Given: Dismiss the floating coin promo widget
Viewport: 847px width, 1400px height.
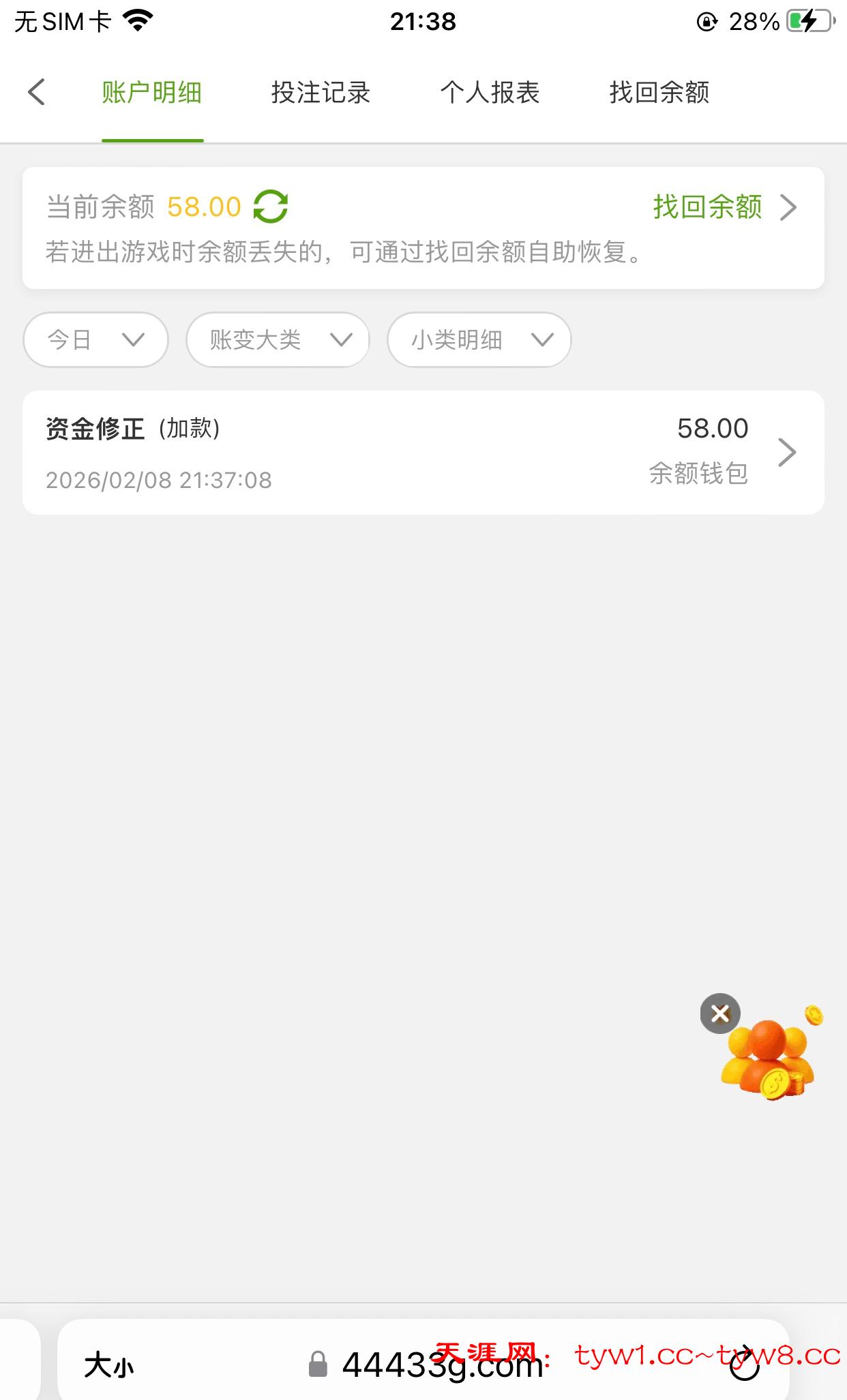Looking at the screenshot, I should click(x=720, y=1014).
